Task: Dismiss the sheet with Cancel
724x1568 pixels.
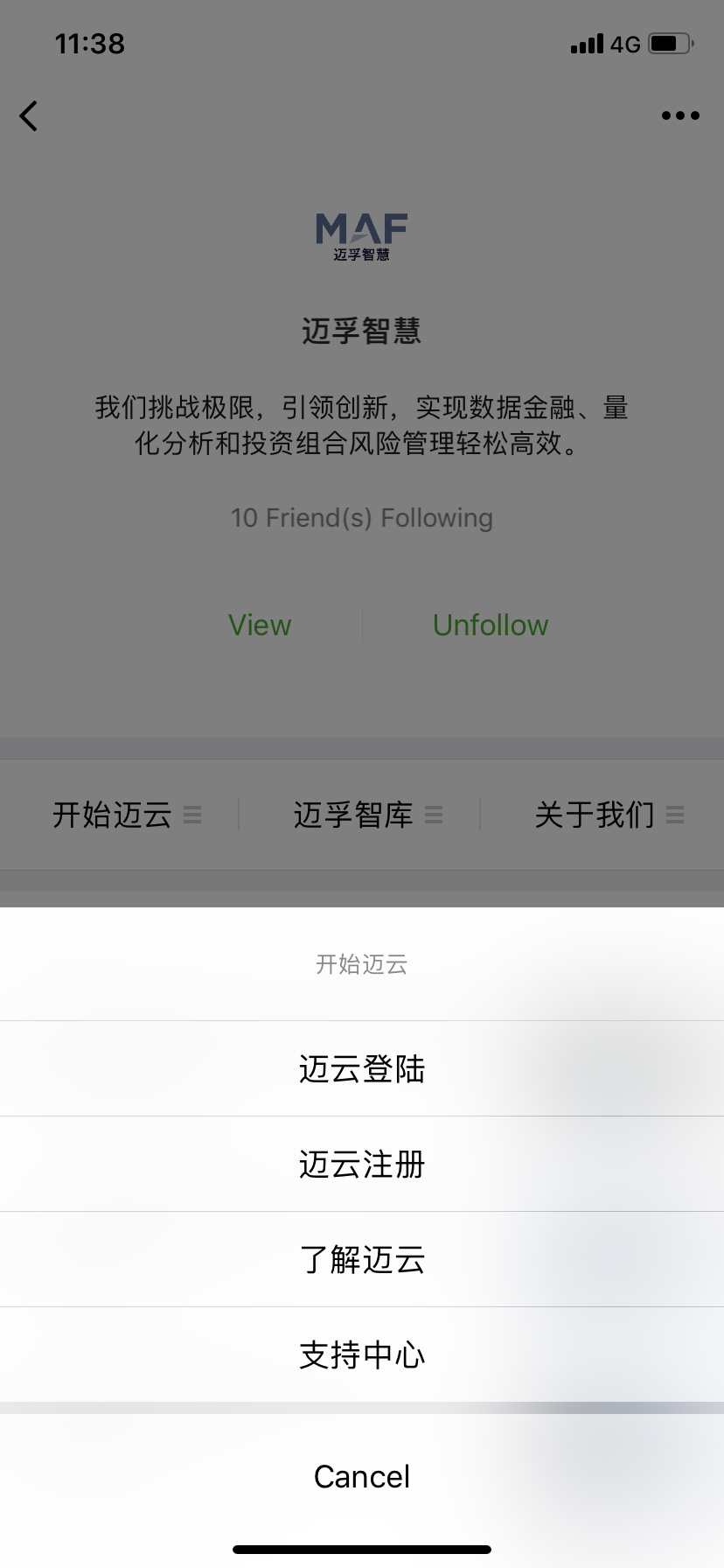Action: (362, 1476)
